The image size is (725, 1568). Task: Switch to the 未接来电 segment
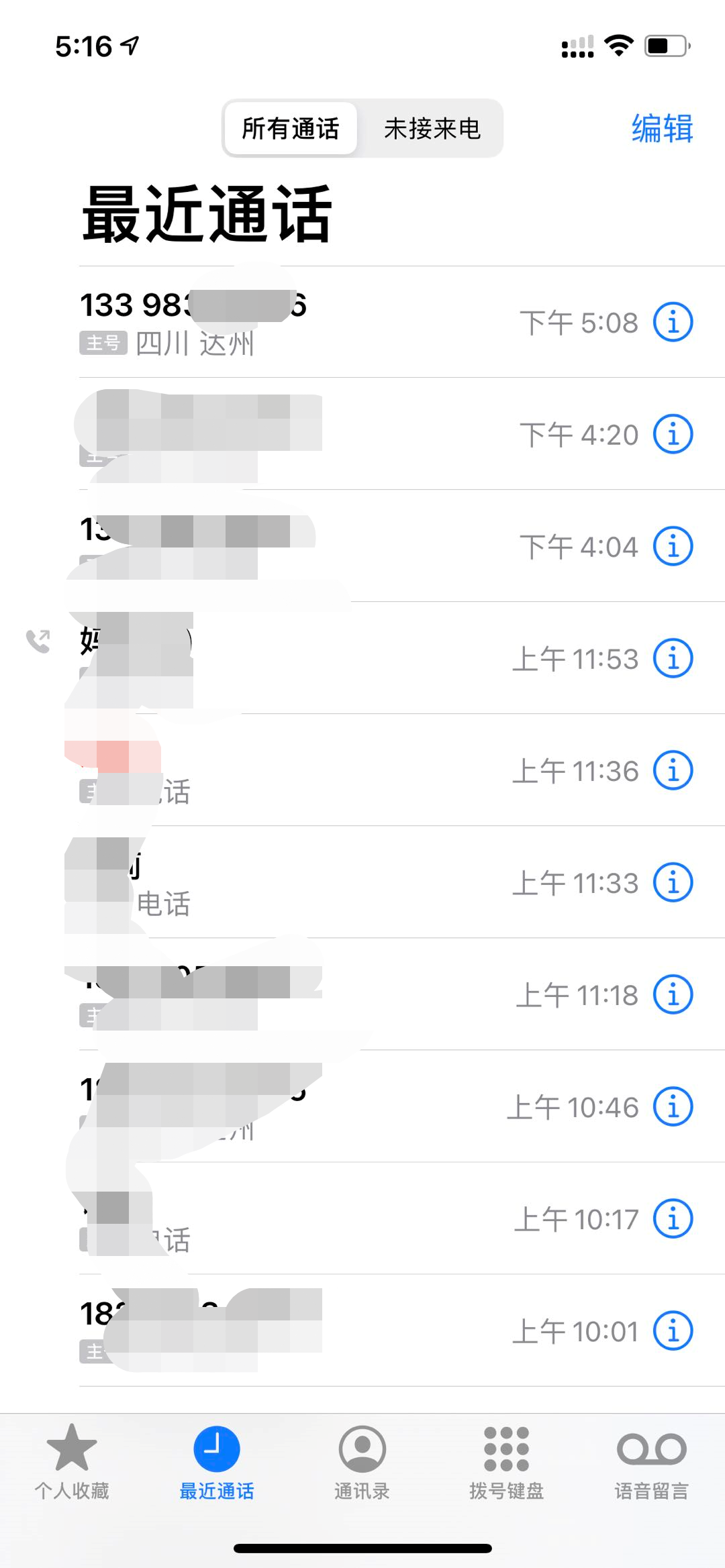coord(432,128)
